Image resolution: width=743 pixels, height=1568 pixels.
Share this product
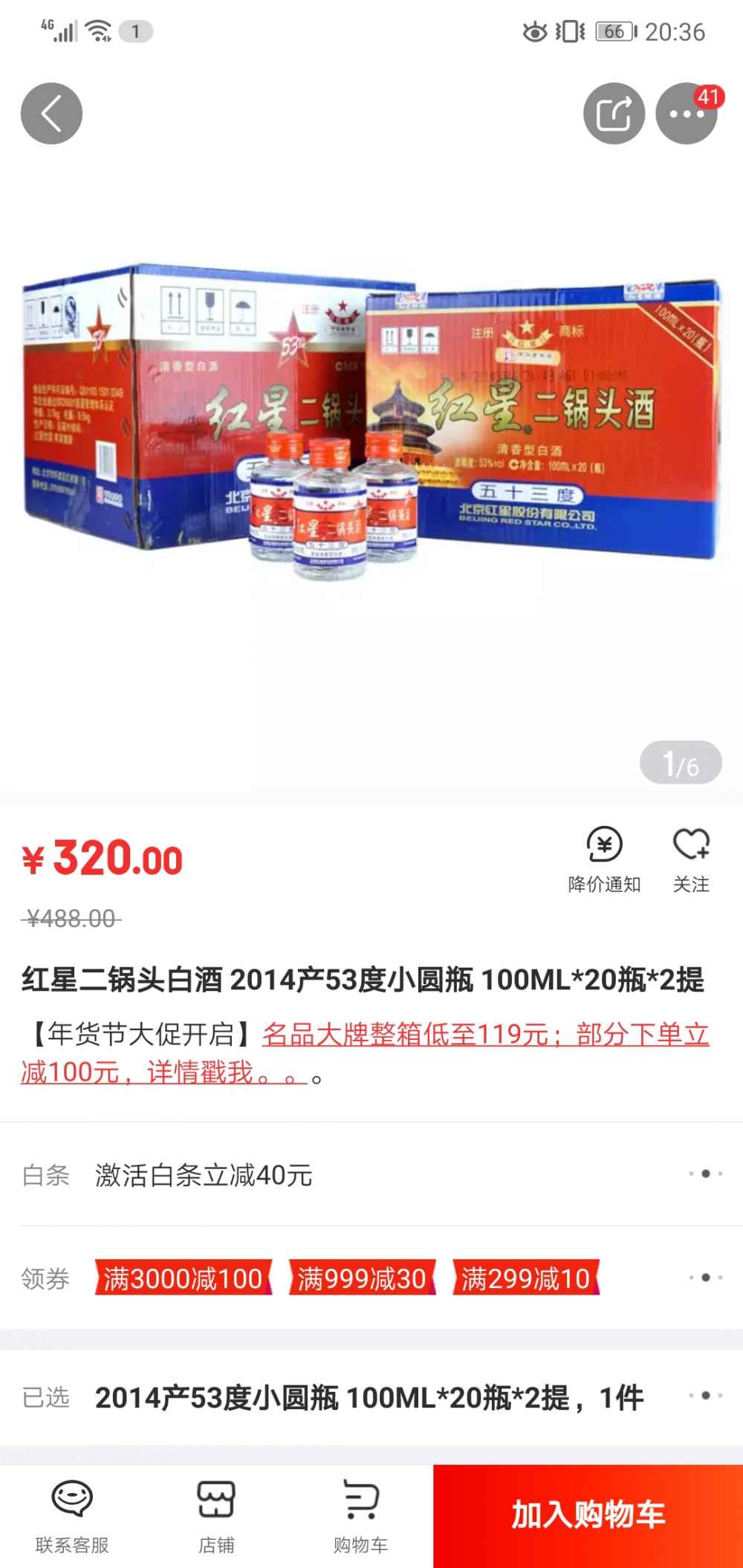pos(614,114)
